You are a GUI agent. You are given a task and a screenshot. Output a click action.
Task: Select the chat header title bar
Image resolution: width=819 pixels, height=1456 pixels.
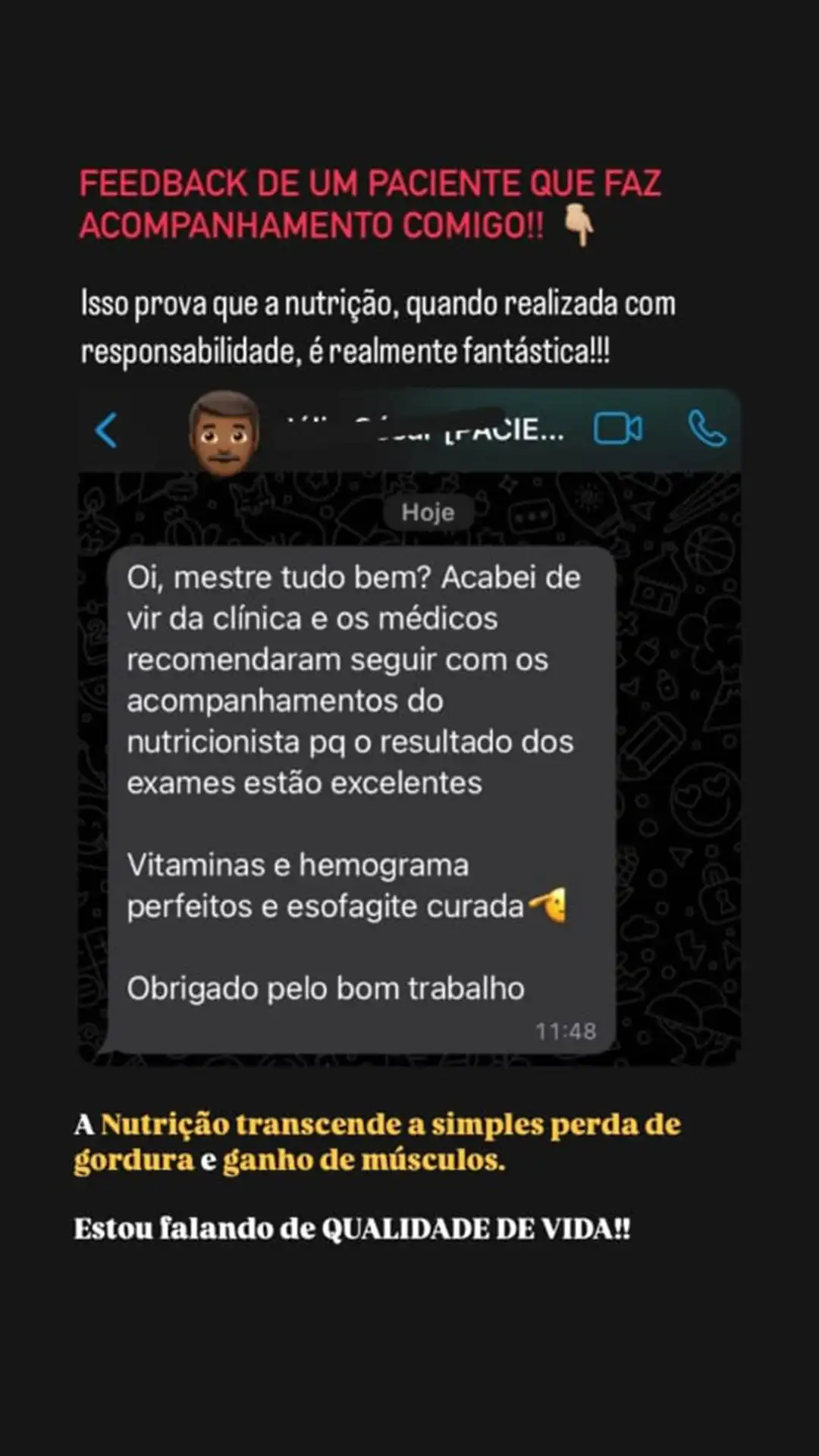tap(409, 429)
